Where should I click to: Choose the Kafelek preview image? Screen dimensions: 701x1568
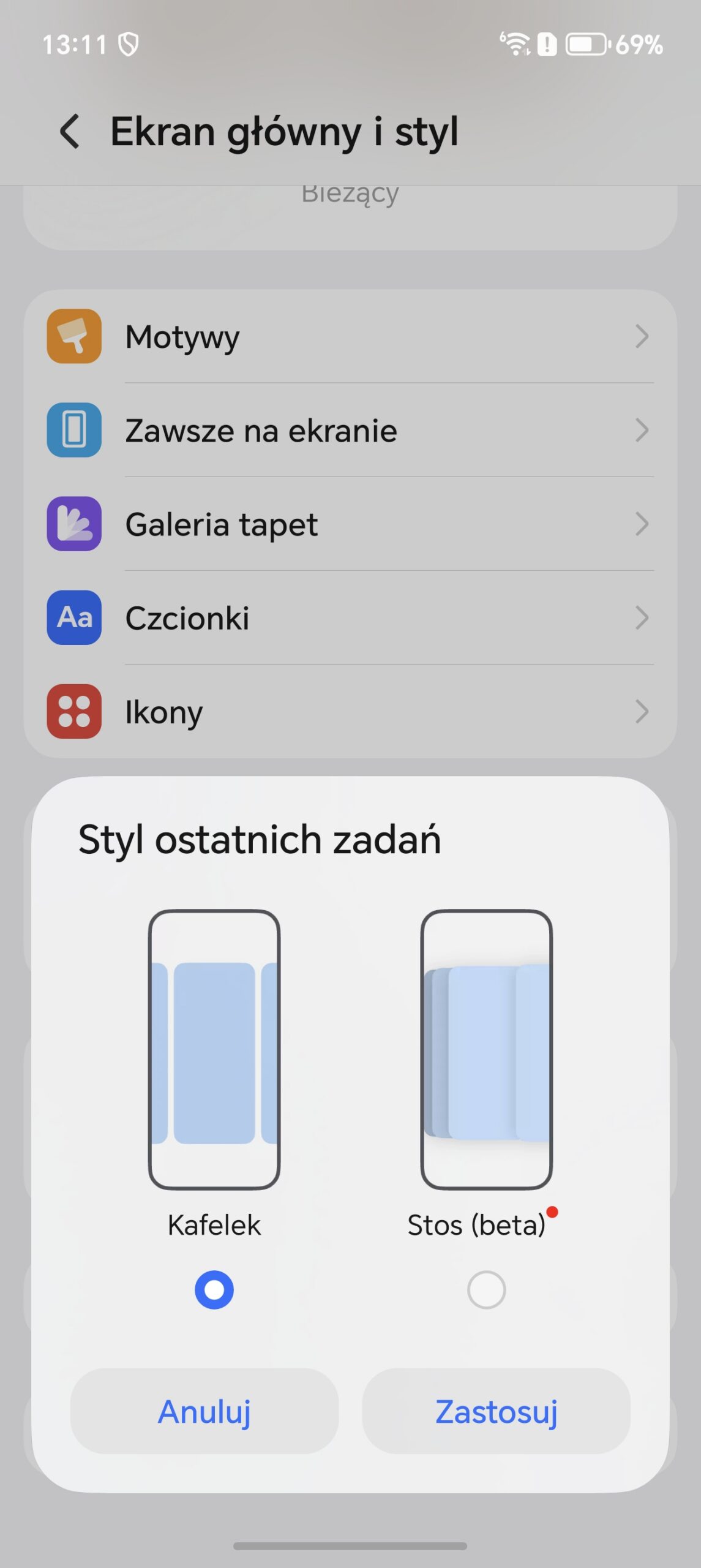pyautogui.click(x=214, y=1049)
